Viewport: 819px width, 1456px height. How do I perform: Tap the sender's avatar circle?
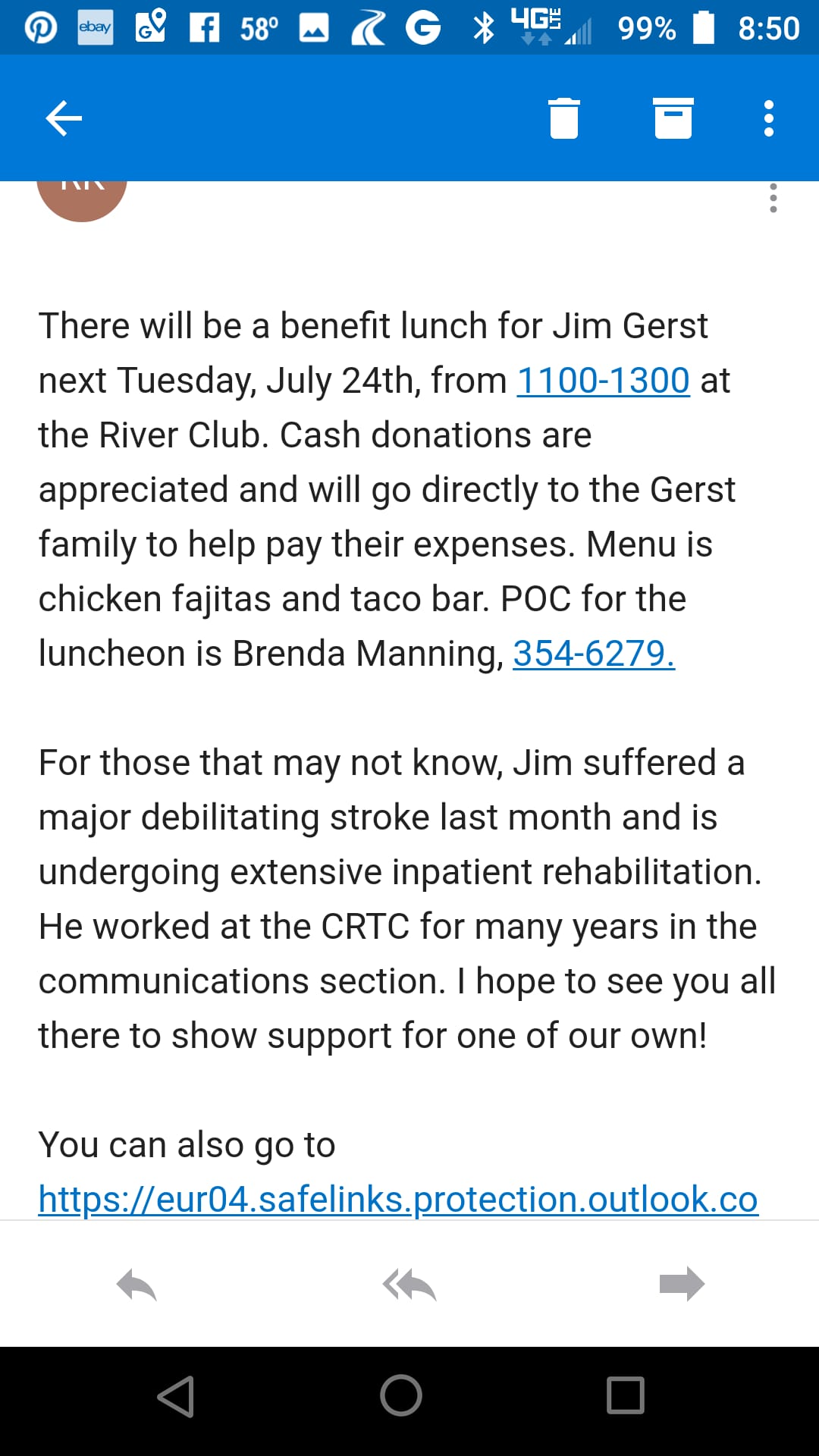coord(82,199)
